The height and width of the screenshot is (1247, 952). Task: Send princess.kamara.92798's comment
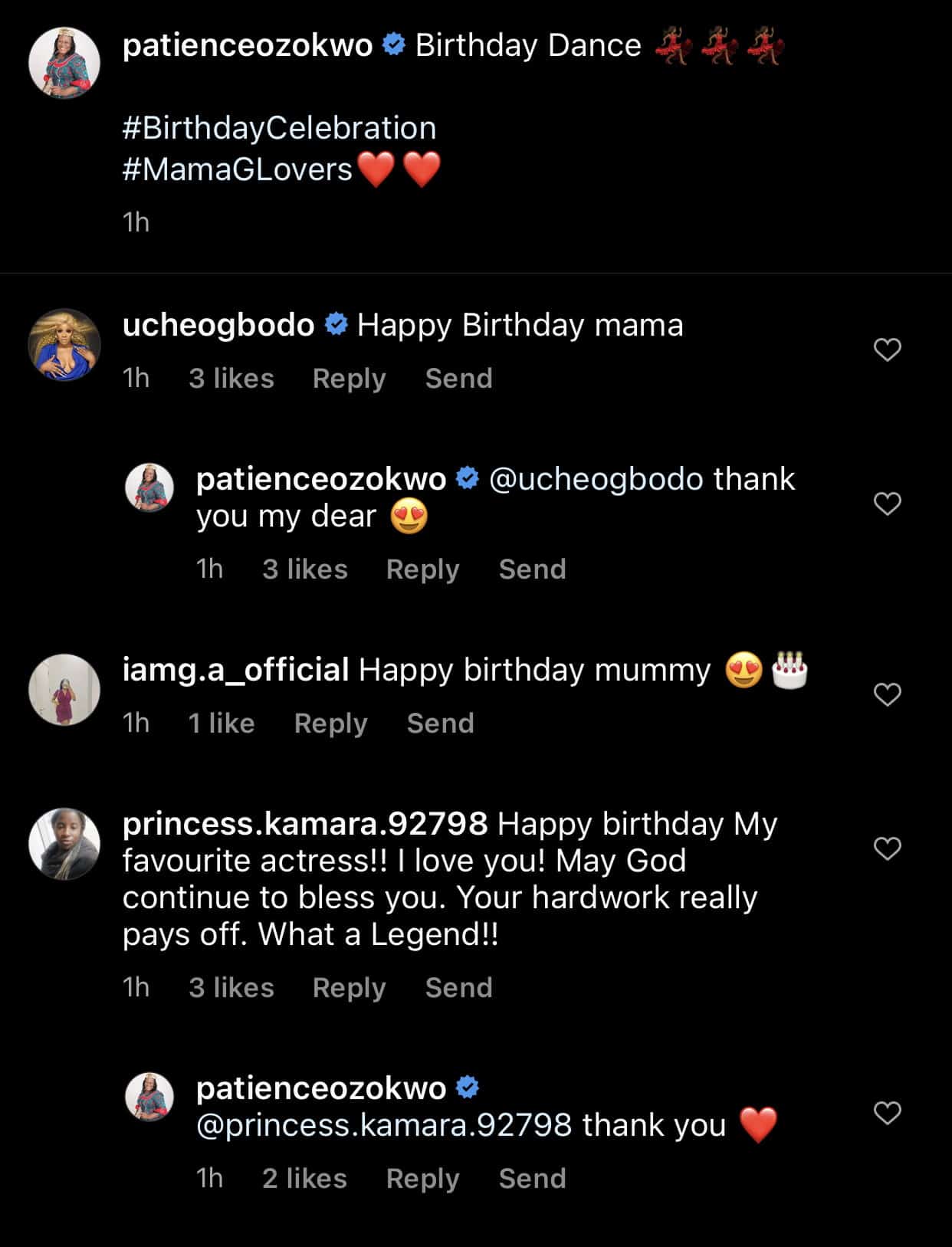pos(458,987)
